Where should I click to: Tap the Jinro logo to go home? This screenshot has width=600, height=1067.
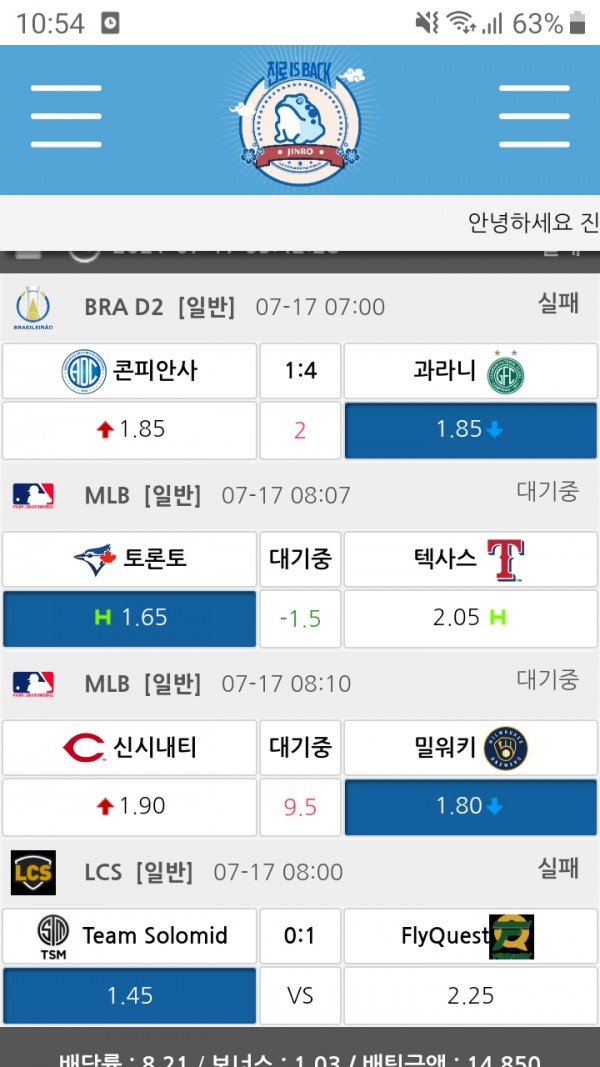300,119
